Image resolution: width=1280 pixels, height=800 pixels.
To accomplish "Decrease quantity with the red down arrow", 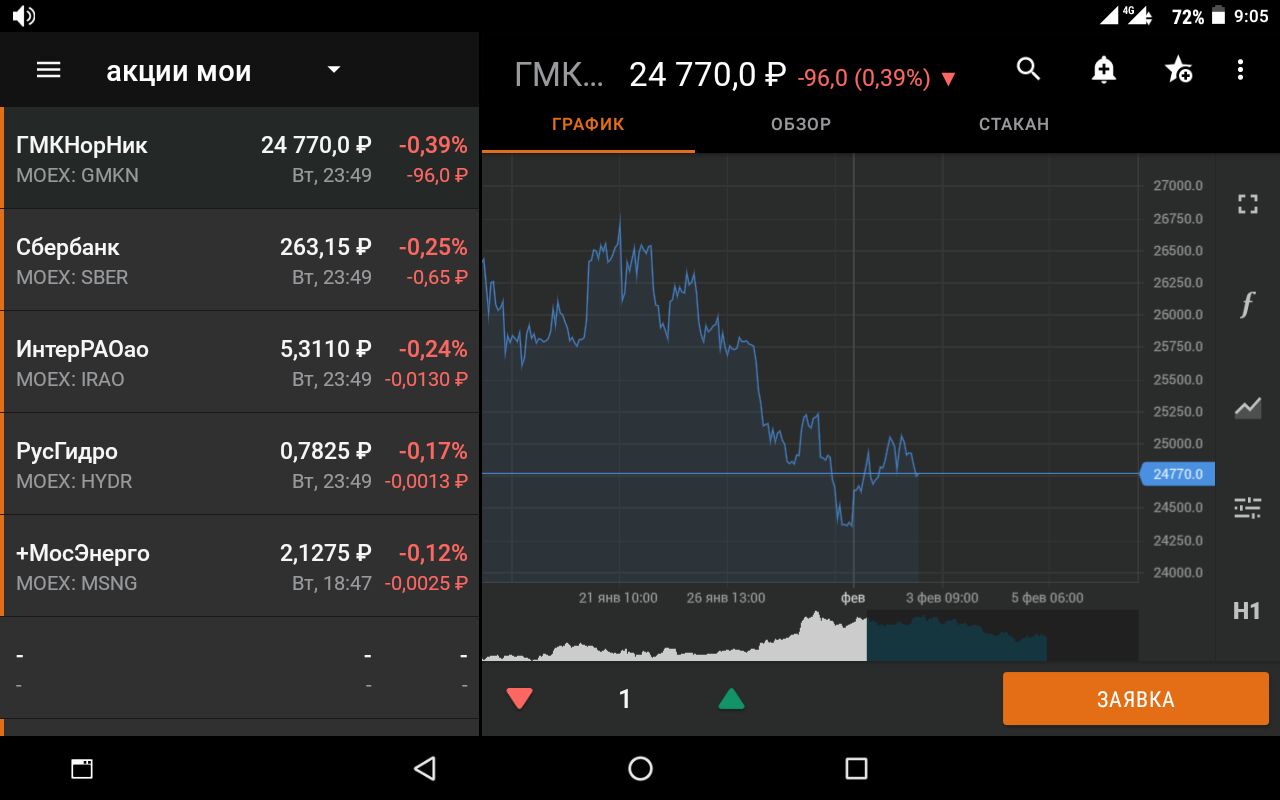I will click(520, 698).
